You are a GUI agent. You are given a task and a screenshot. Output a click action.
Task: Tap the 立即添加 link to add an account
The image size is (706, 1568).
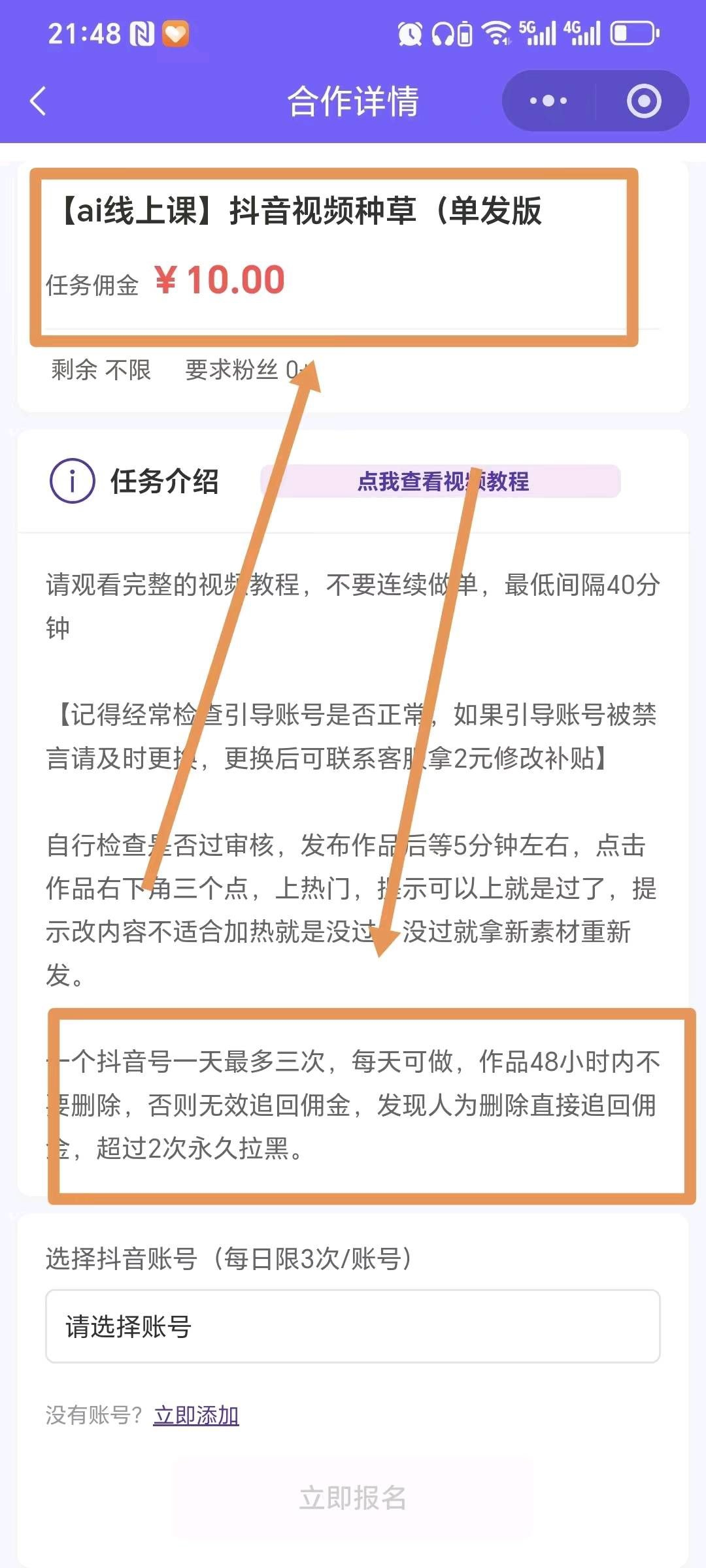(x=196, y=1416)
